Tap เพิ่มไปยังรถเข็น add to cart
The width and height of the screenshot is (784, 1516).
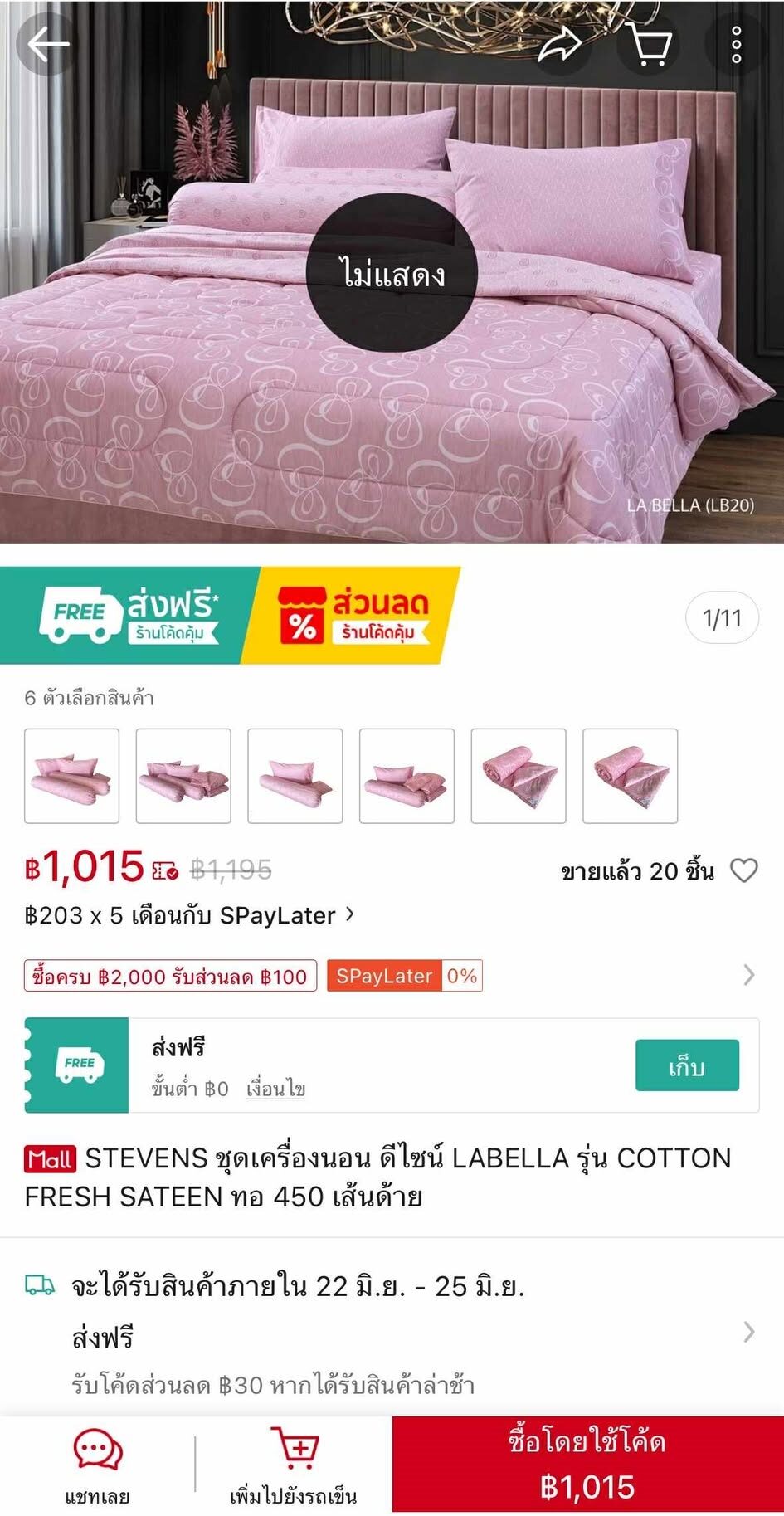click(293, 1465)
